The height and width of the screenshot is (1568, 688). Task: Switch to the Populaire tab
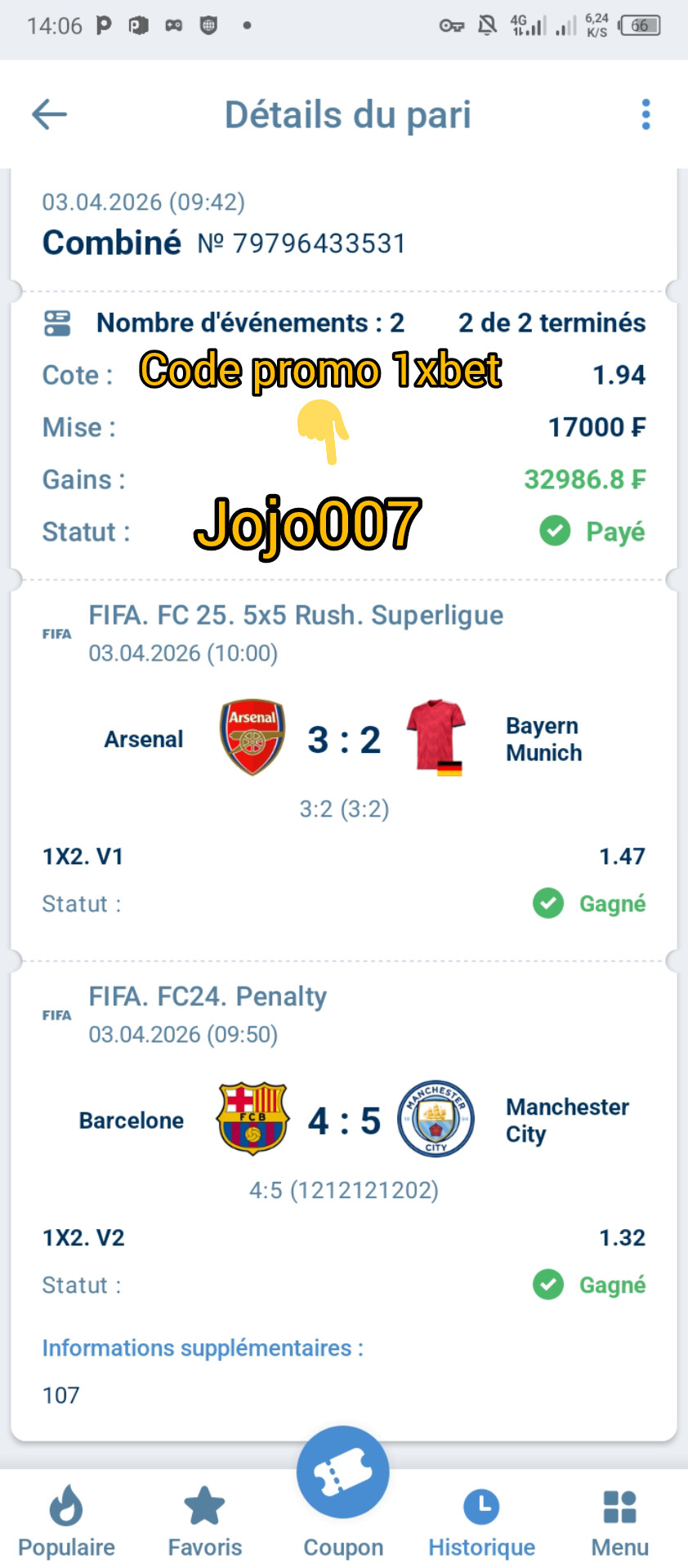66,1521
